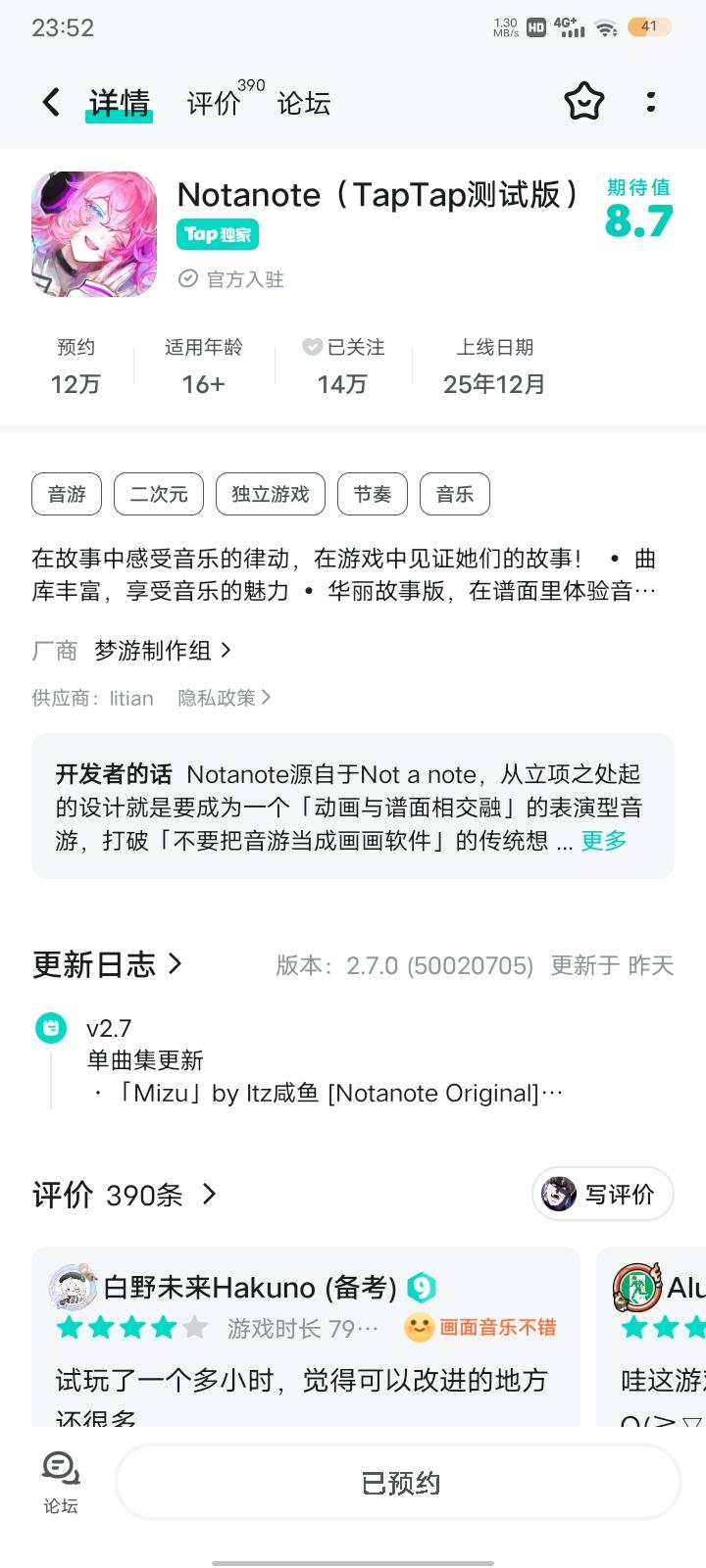Open the three-dot overflow menu

650,102
